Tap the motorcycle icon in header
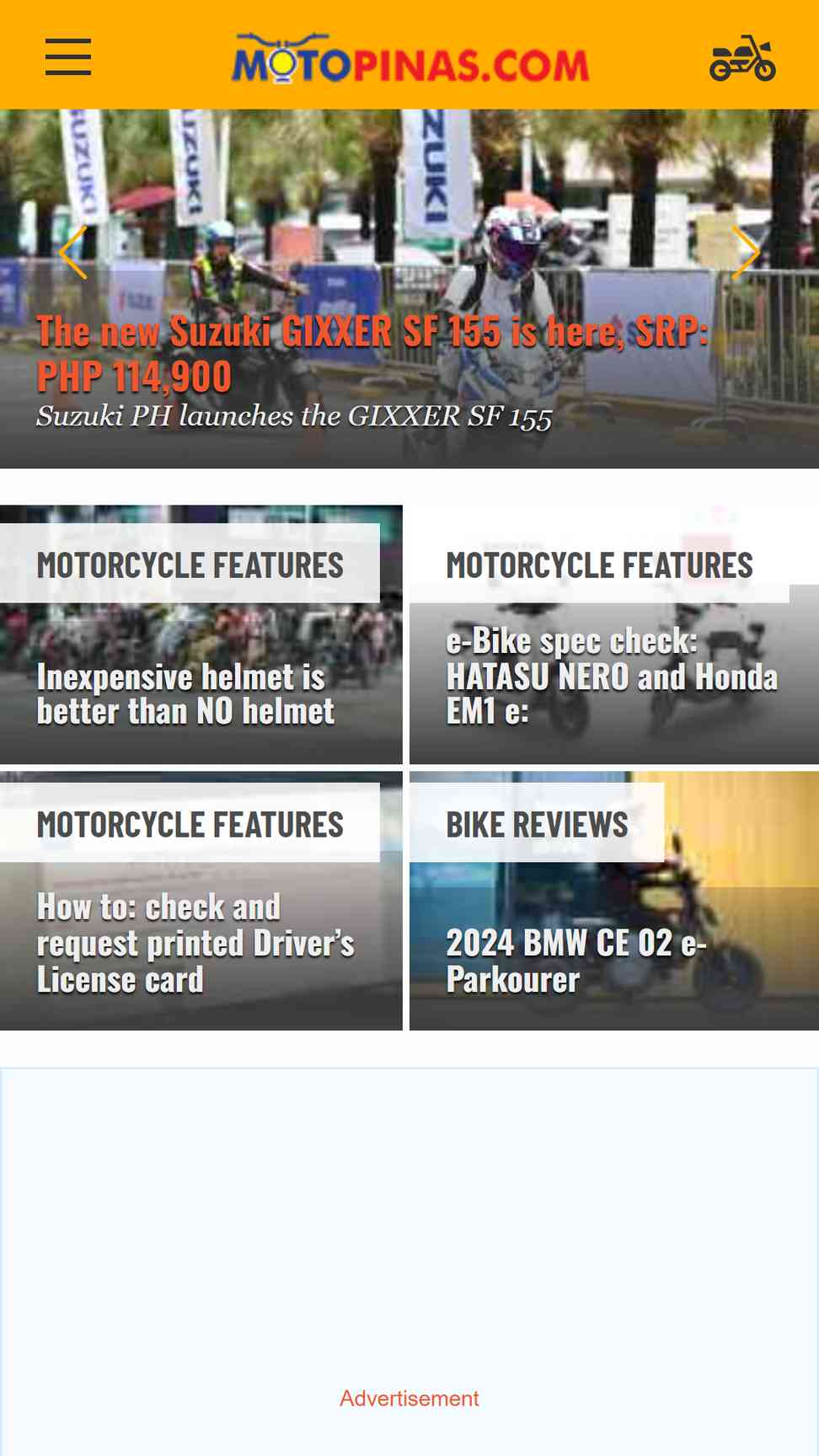Viewport: 819px width, 1456px height. [741, 58]
